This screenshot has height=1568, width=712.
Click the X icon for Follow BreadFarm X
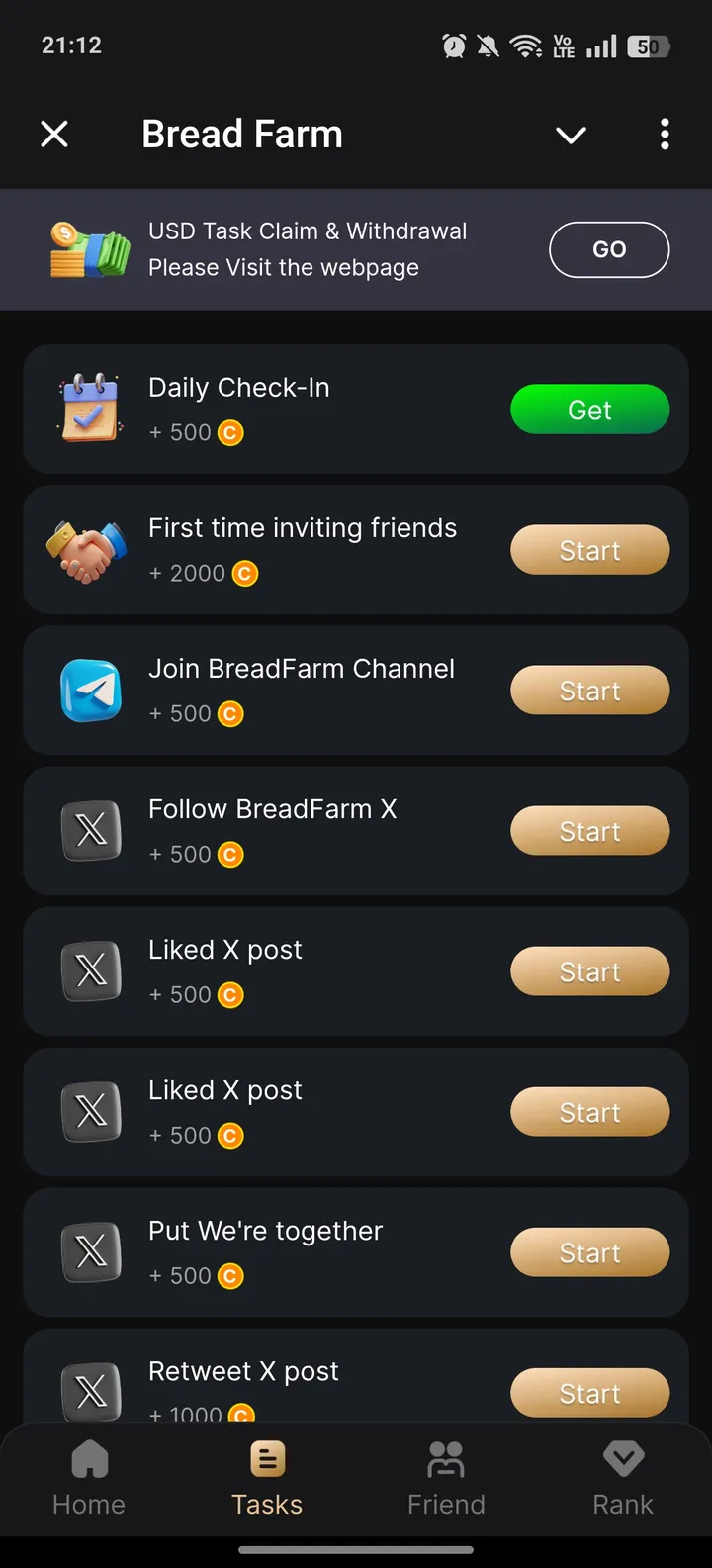(x=90, y=831)
